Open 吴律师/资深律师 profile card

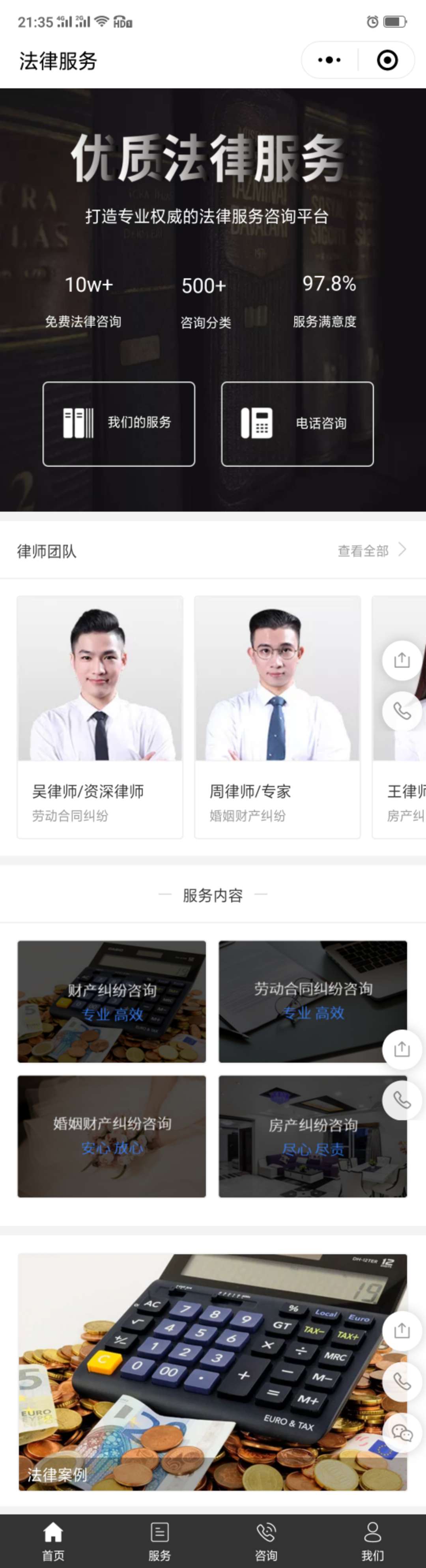point(100,717)
